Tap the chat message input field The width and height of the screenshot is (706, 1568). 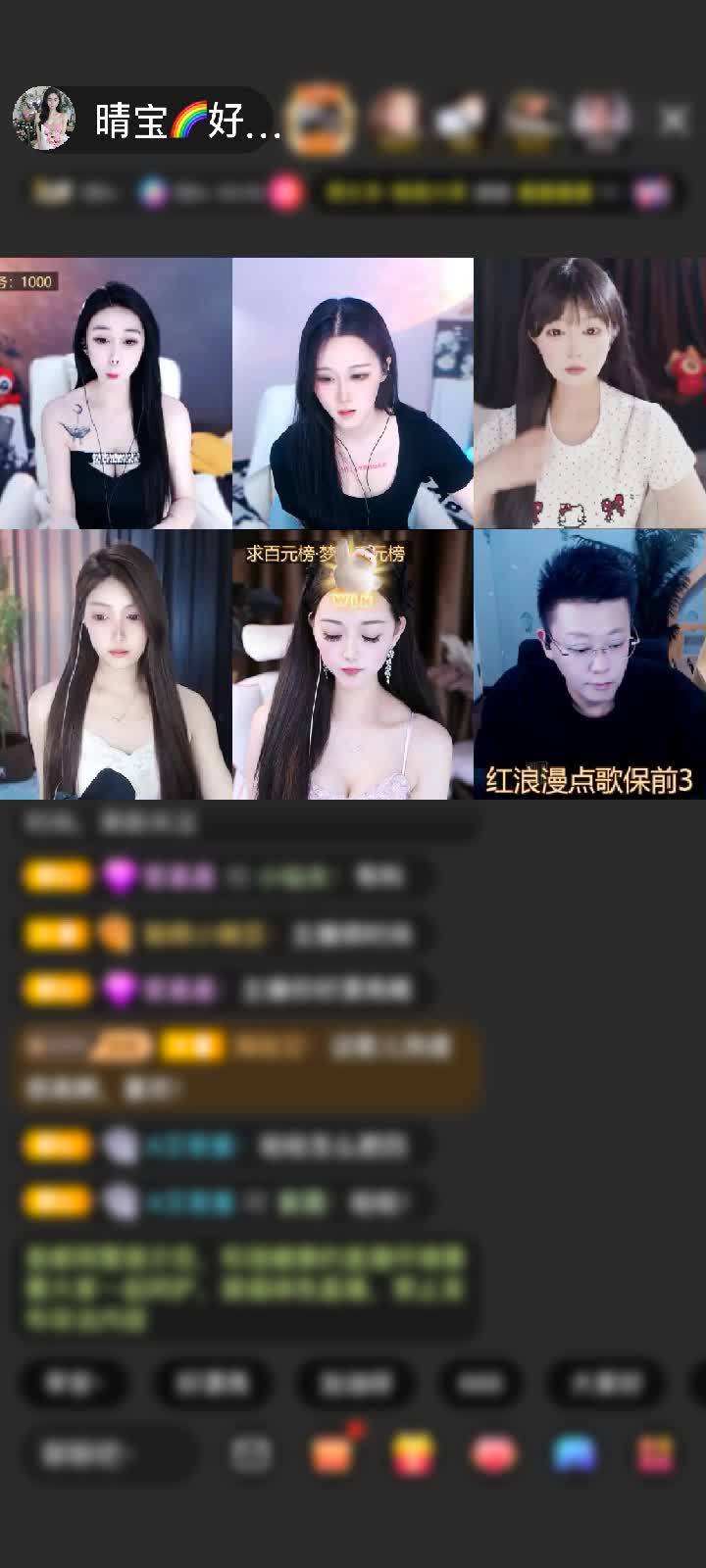click(108, 1454)
